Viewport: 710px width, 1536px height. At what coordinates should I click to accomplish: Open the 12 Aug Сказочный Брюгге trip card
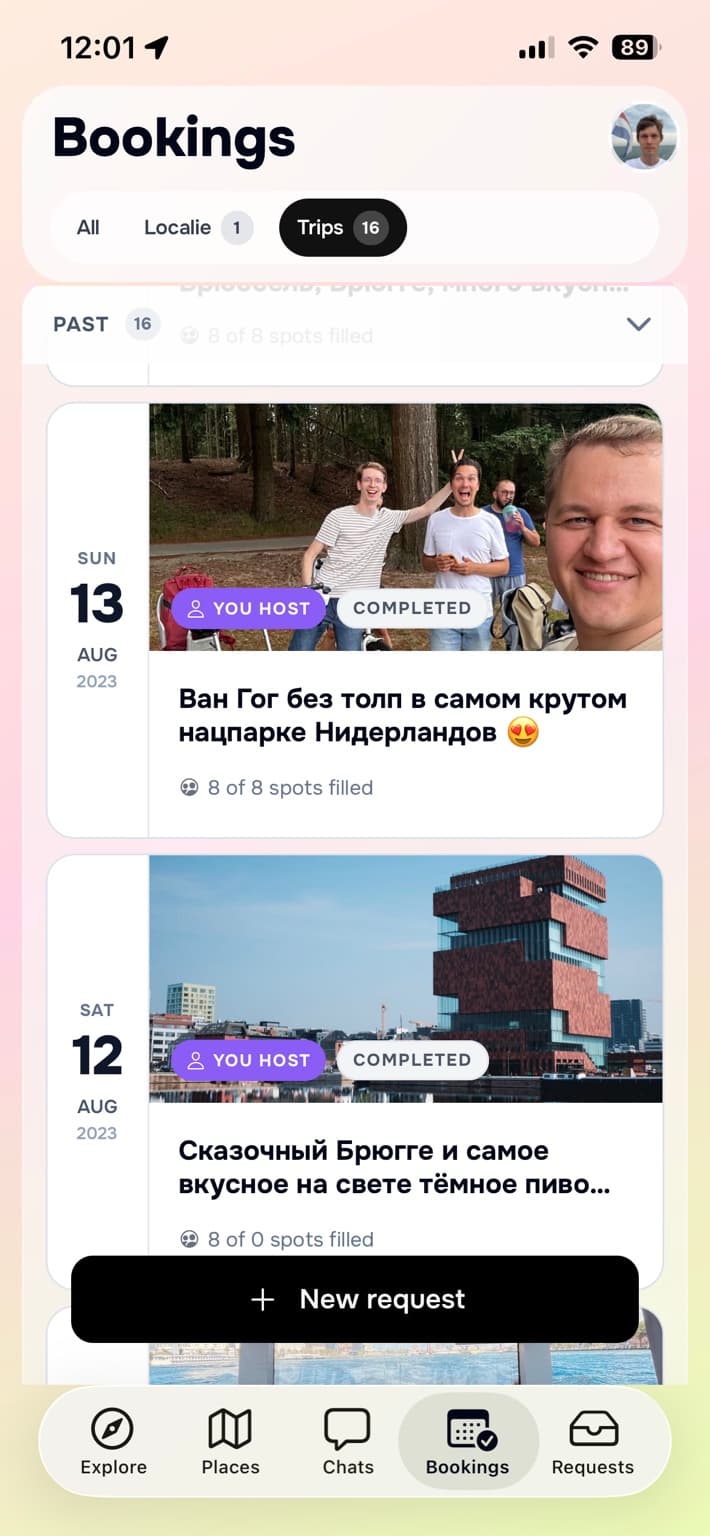click(355, 1072)
